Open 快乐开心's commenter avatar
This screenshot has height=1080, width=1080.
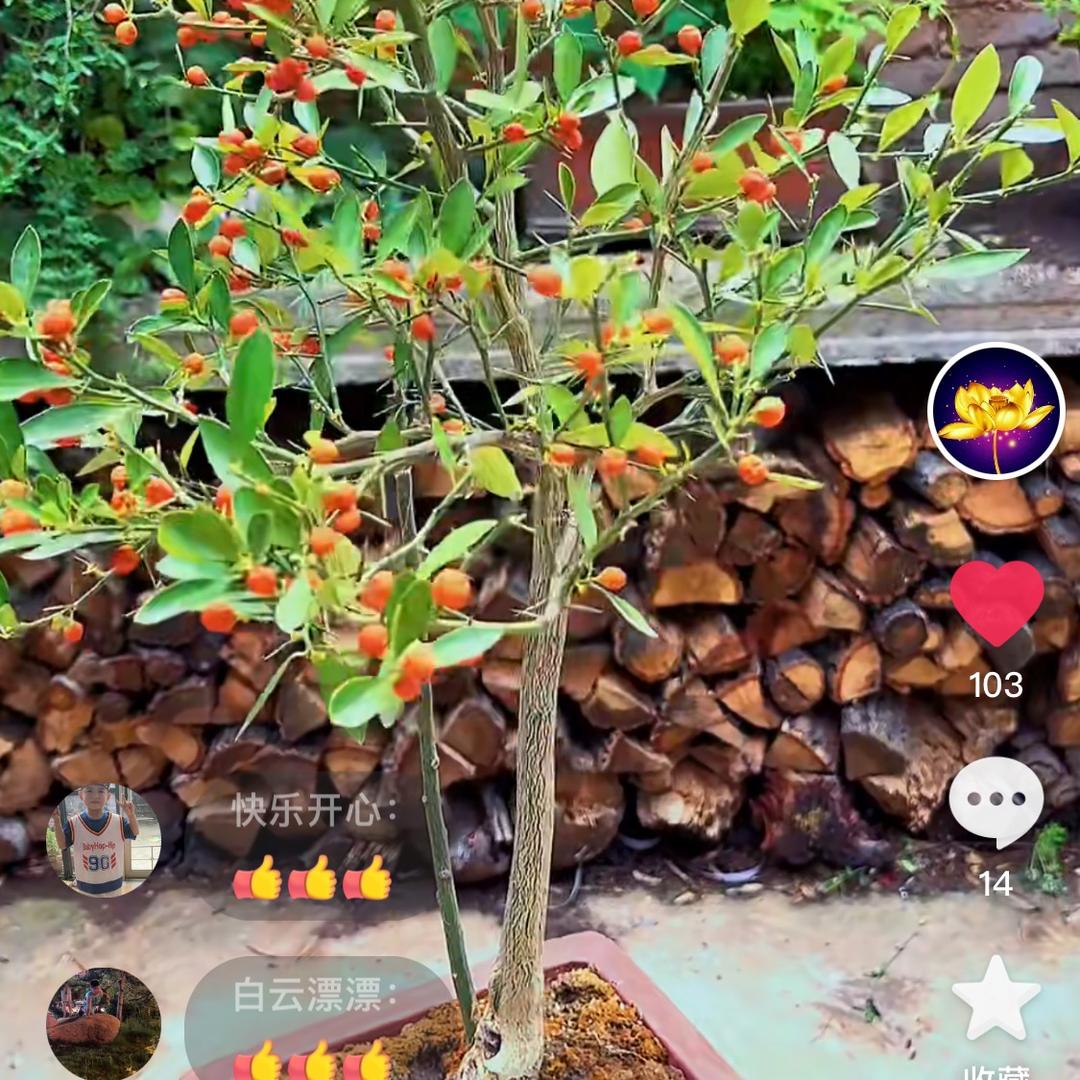pos(103,840)
